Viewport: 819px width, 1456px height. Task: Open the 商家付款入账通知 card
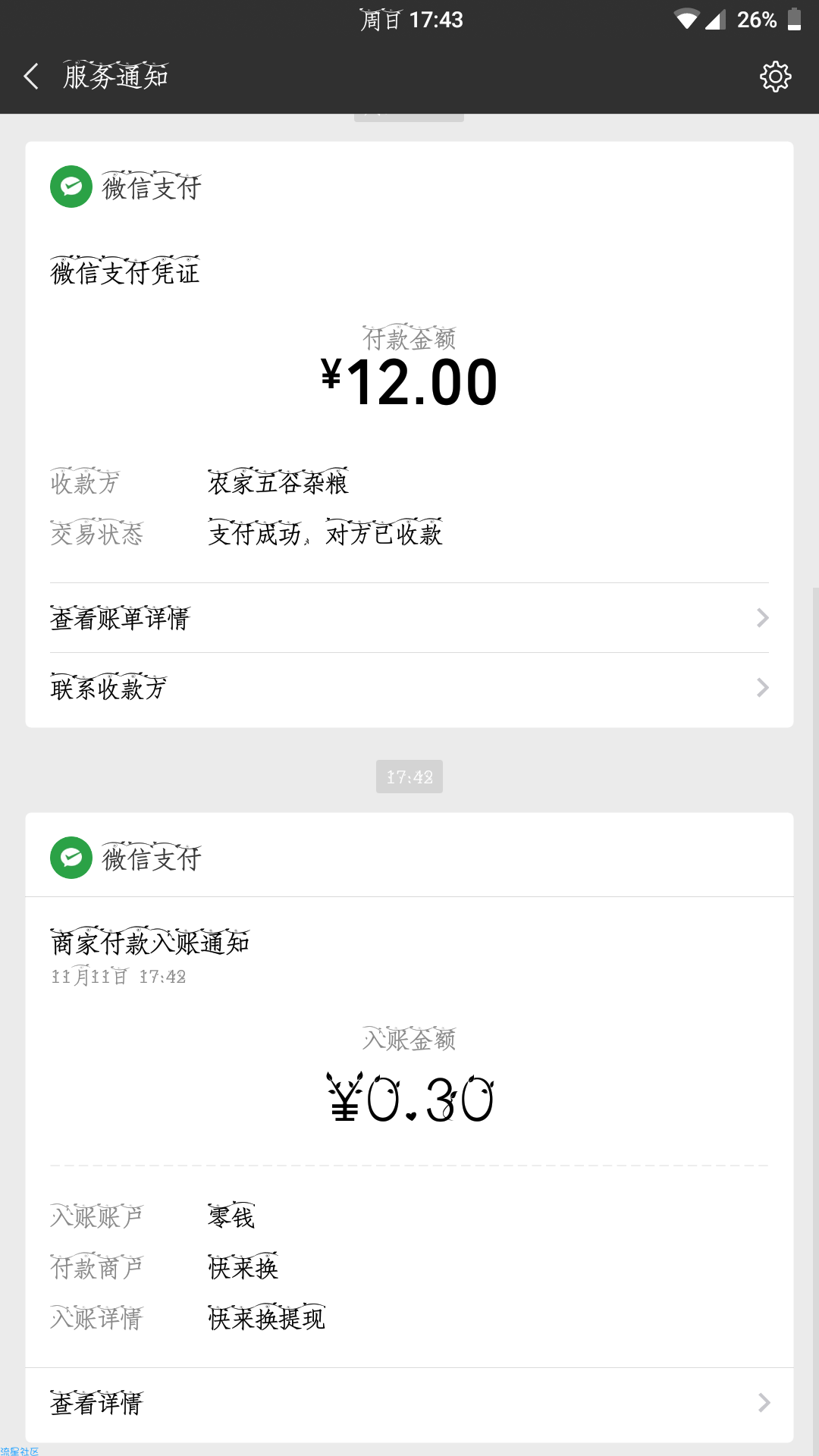coord(409,1128)
